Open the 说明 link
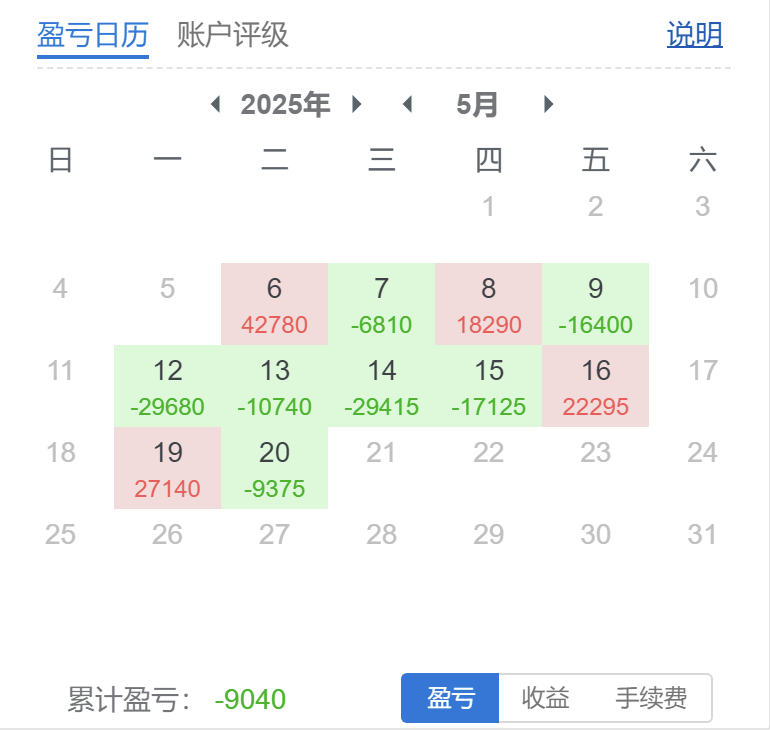The image size is (770, 730). (694, 36)
